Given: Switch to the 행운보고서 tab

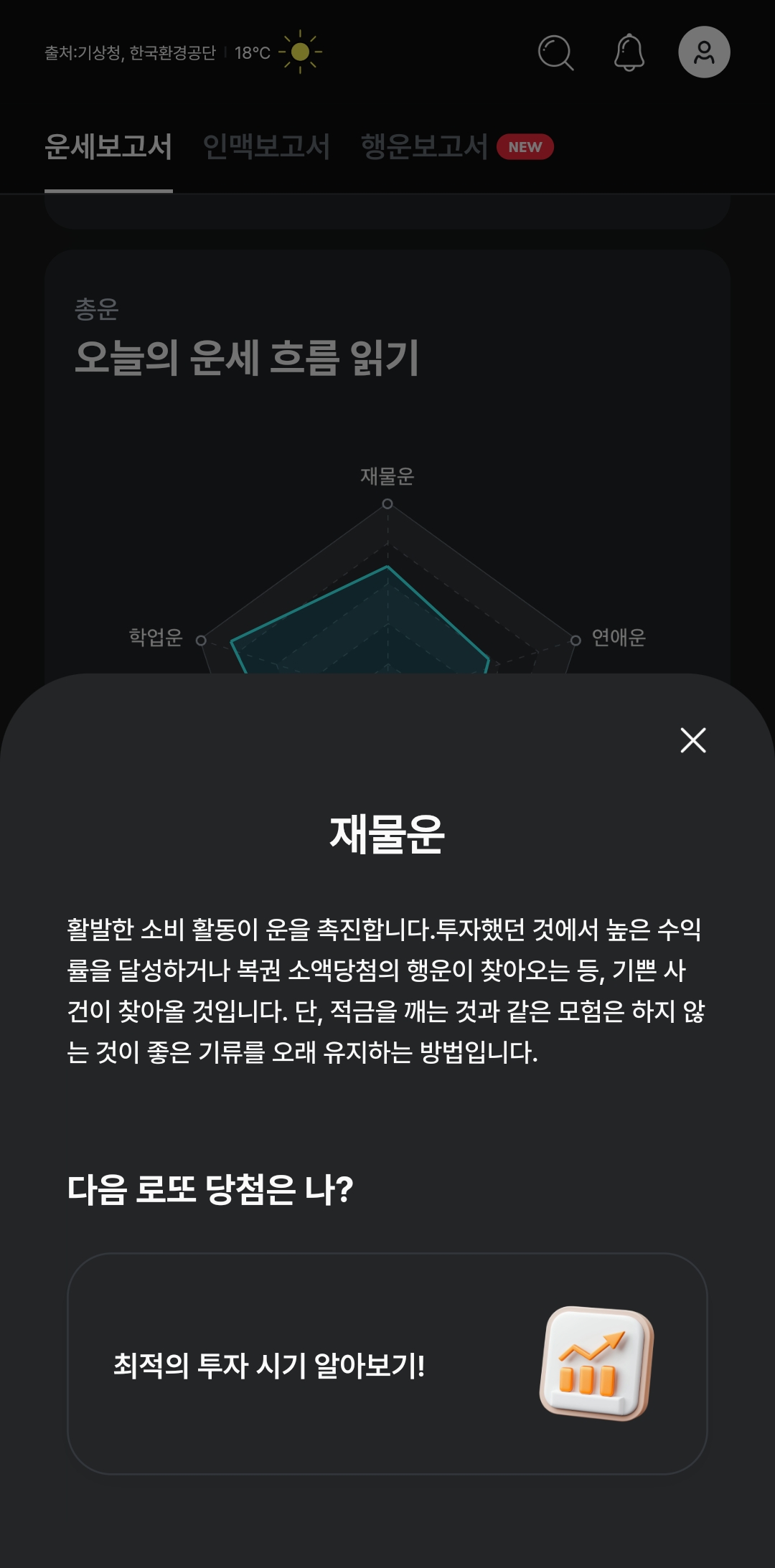Looking at the screenshot, I should pyautogui.click(x=424, y=147).
